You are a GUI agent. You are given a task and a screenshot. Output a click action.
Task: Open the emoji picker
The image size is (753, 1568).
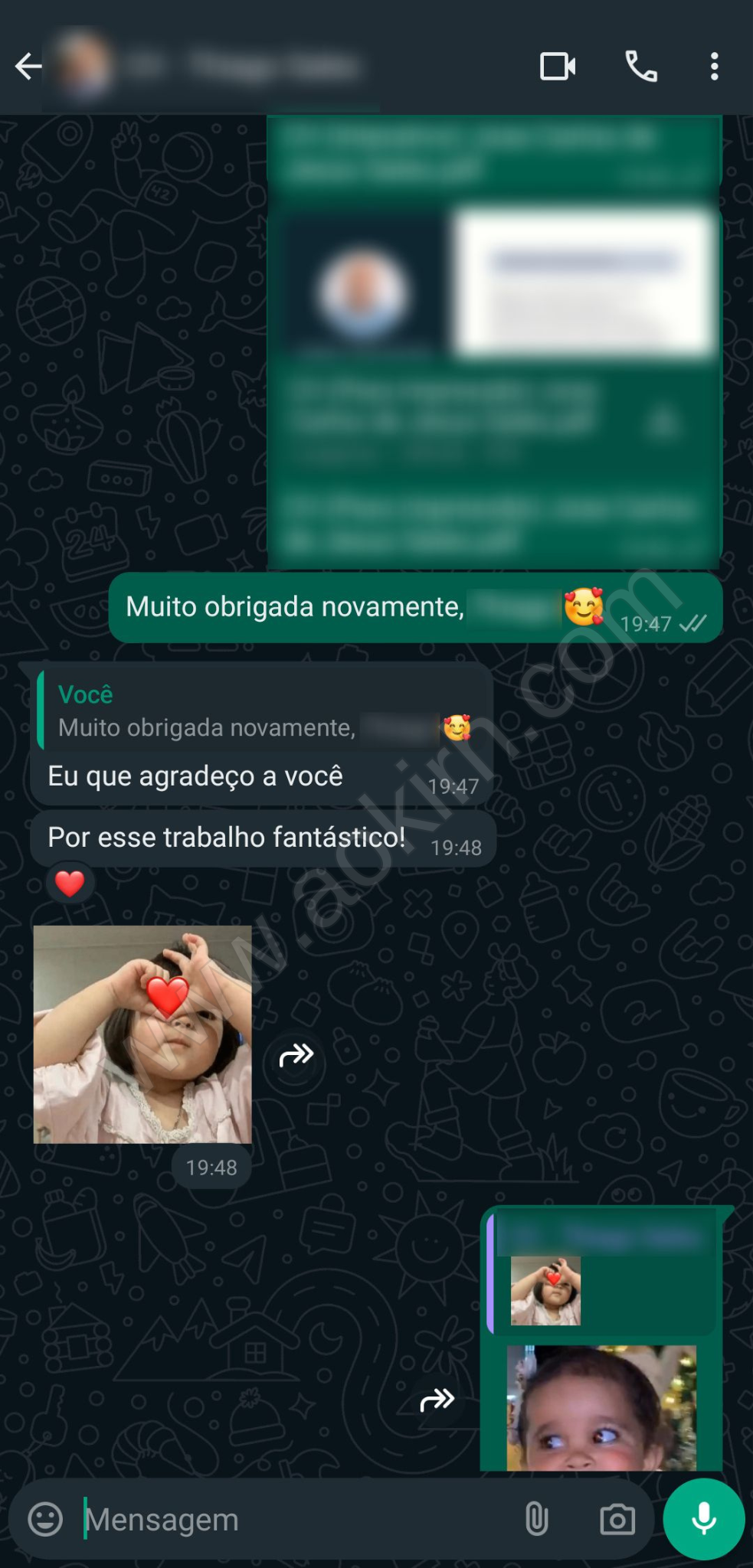[x=45, y=1519]
